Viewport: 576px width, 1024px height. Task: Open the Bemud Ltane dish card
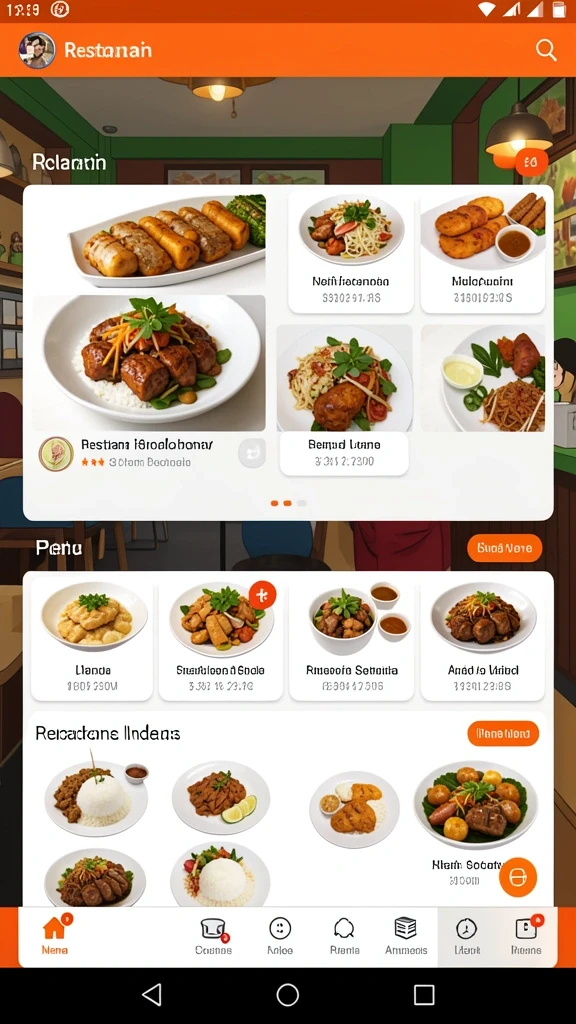coord(344,453)
